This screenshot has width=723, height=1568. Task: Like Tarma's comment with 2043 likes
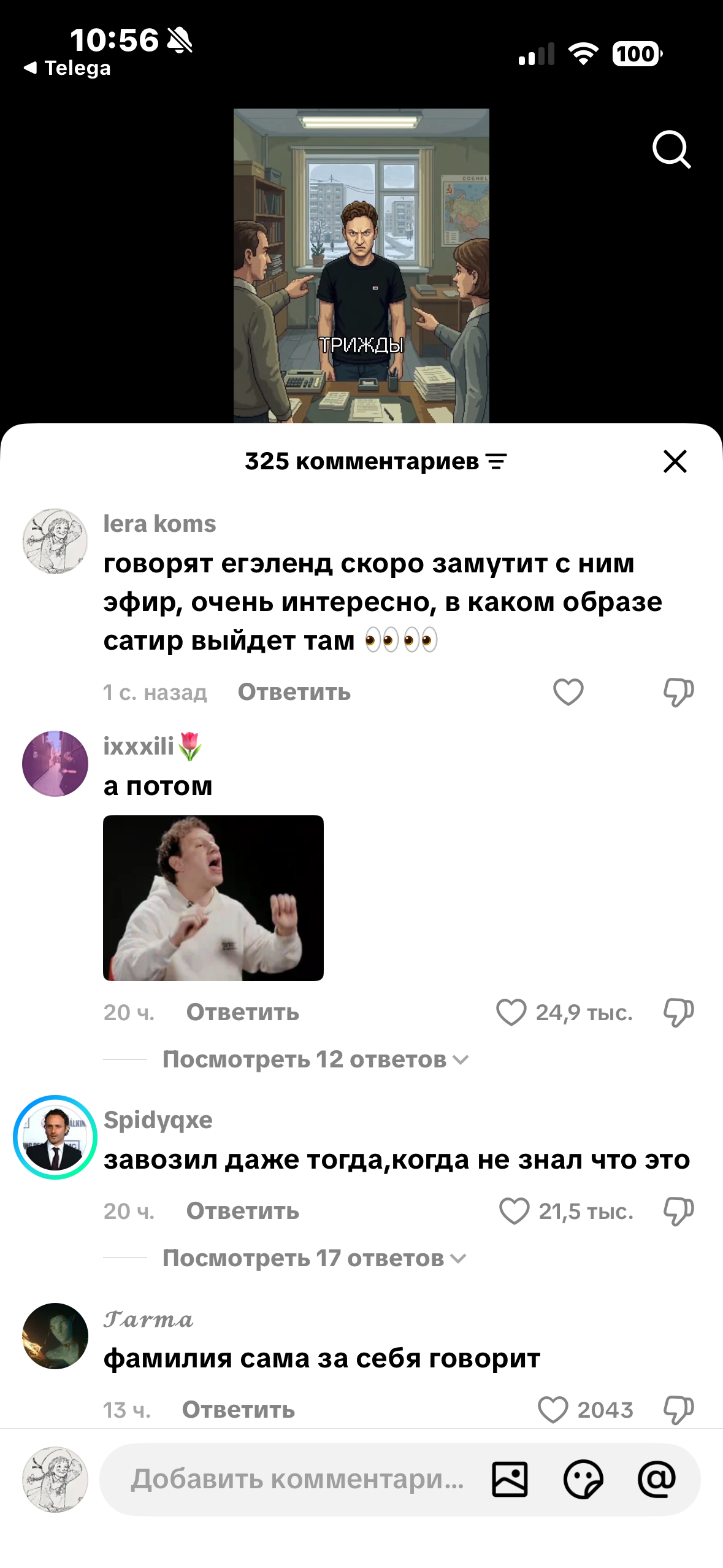click(x=553, y=1410)
